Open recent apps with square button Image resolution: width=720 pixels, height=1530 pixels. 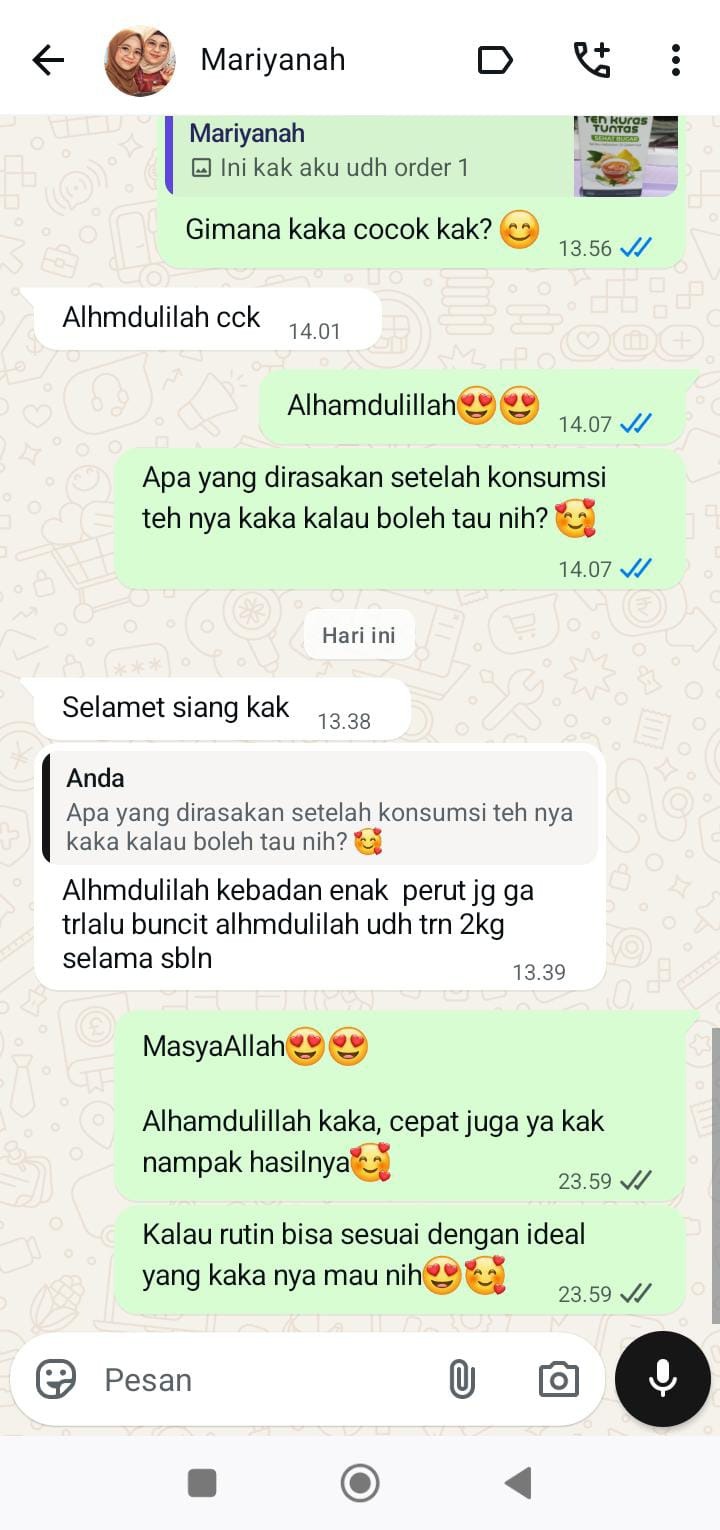[202, 1483]
